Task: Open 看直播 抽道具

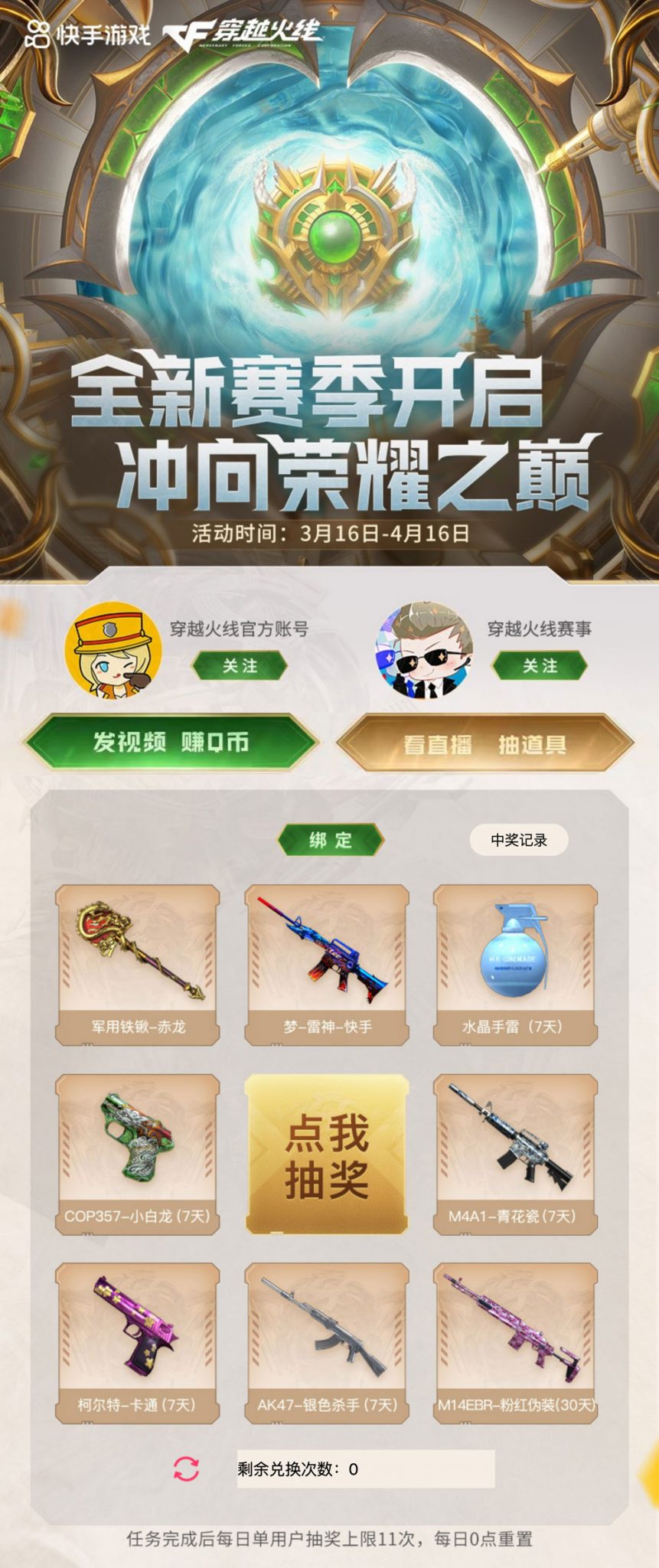Action: click(485, 743)
